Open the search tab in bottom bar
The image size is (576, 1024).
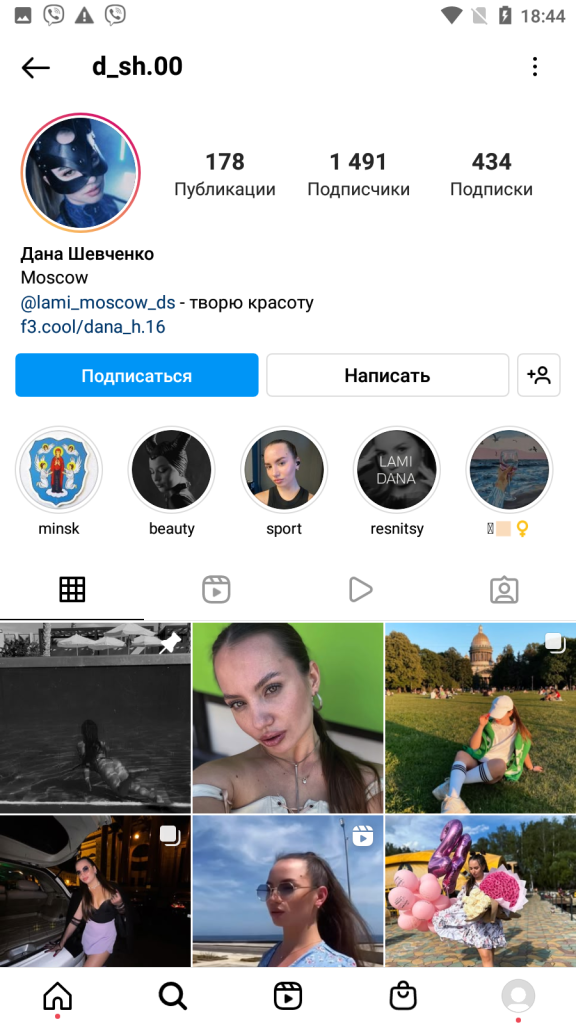(x=173, y=997)
